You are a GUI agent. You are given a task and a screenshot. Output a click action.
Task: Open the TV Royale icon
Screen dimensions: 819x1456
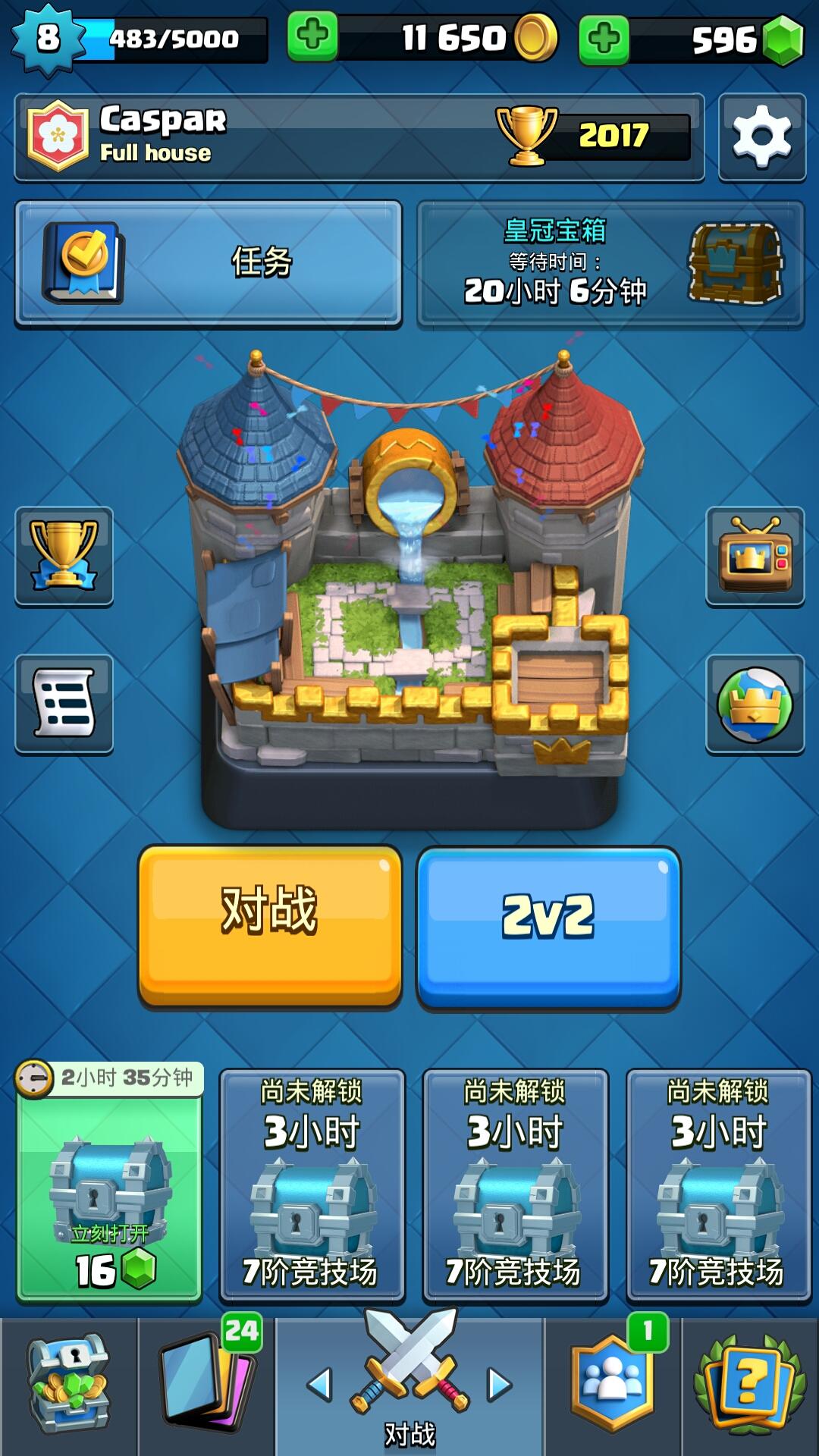(755, 556)
